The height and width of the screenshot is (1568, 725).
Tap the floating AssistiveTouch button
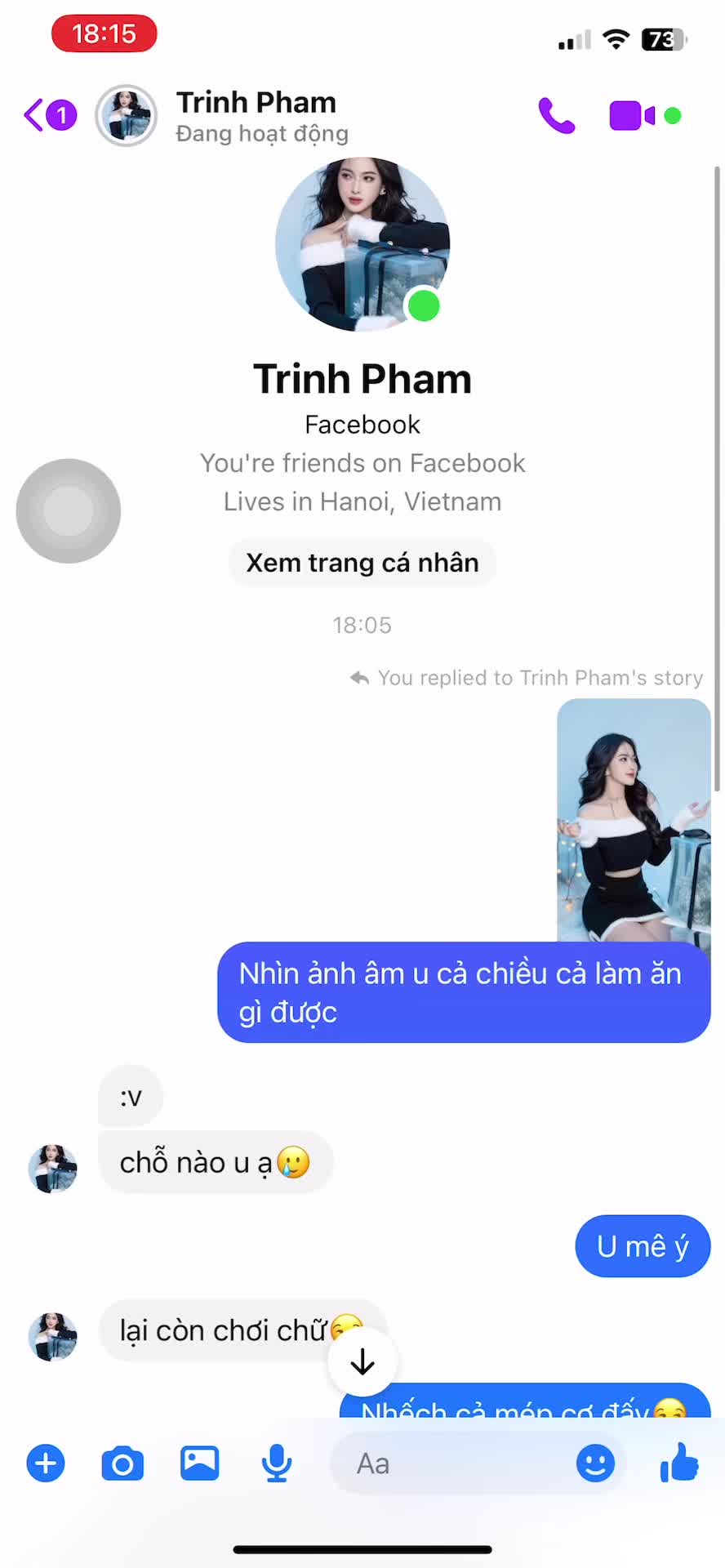click(x=69, y=510)
